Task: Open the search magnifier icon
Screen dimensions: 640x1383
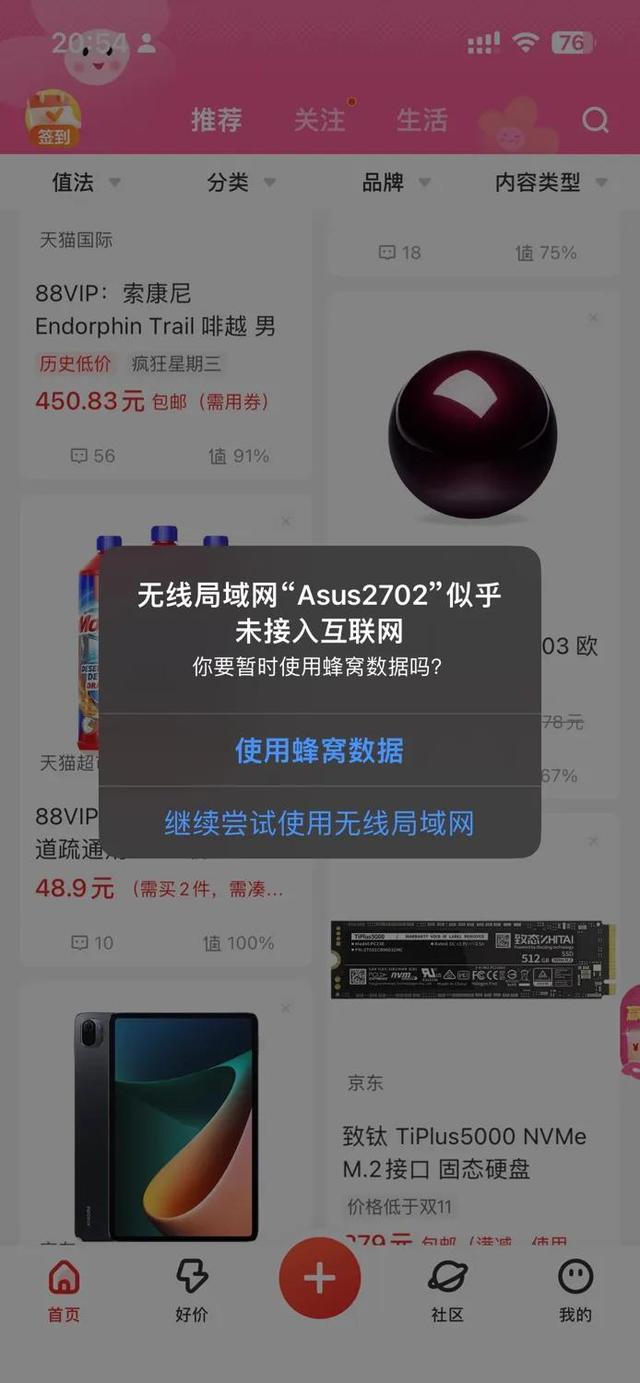Action: point(595,120)
